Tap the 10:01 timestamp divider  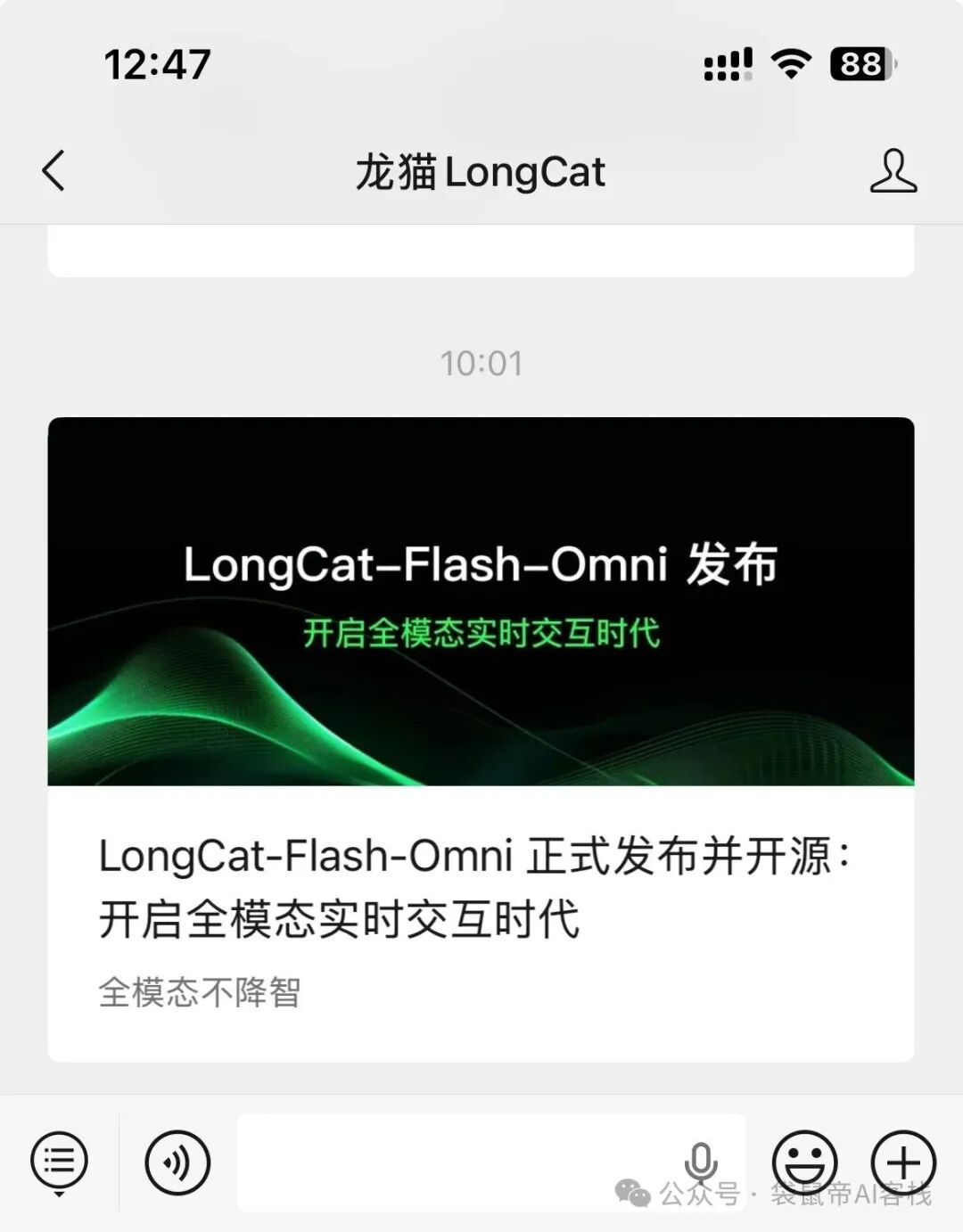pos(480,363)
